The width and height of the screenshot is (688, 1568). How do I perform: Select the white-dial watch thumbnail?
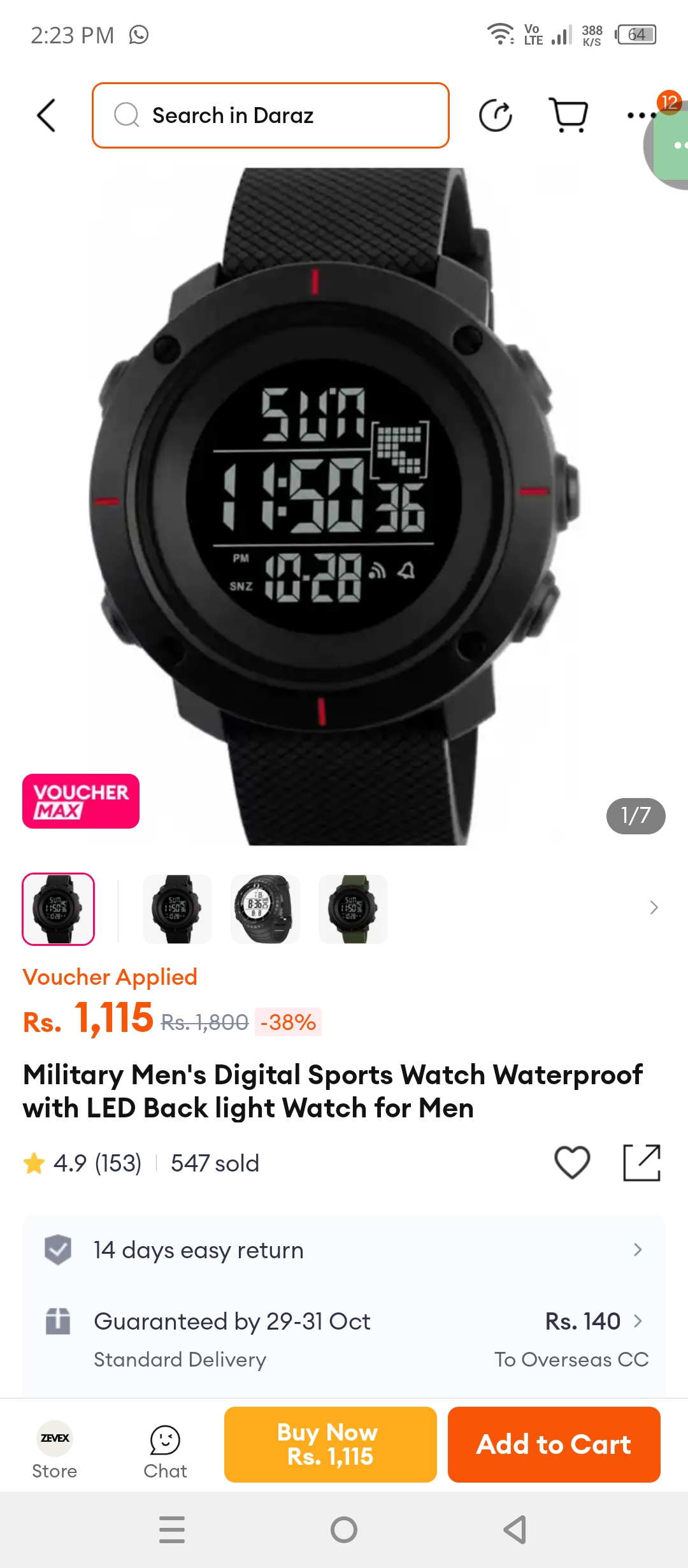pos(265,909)
